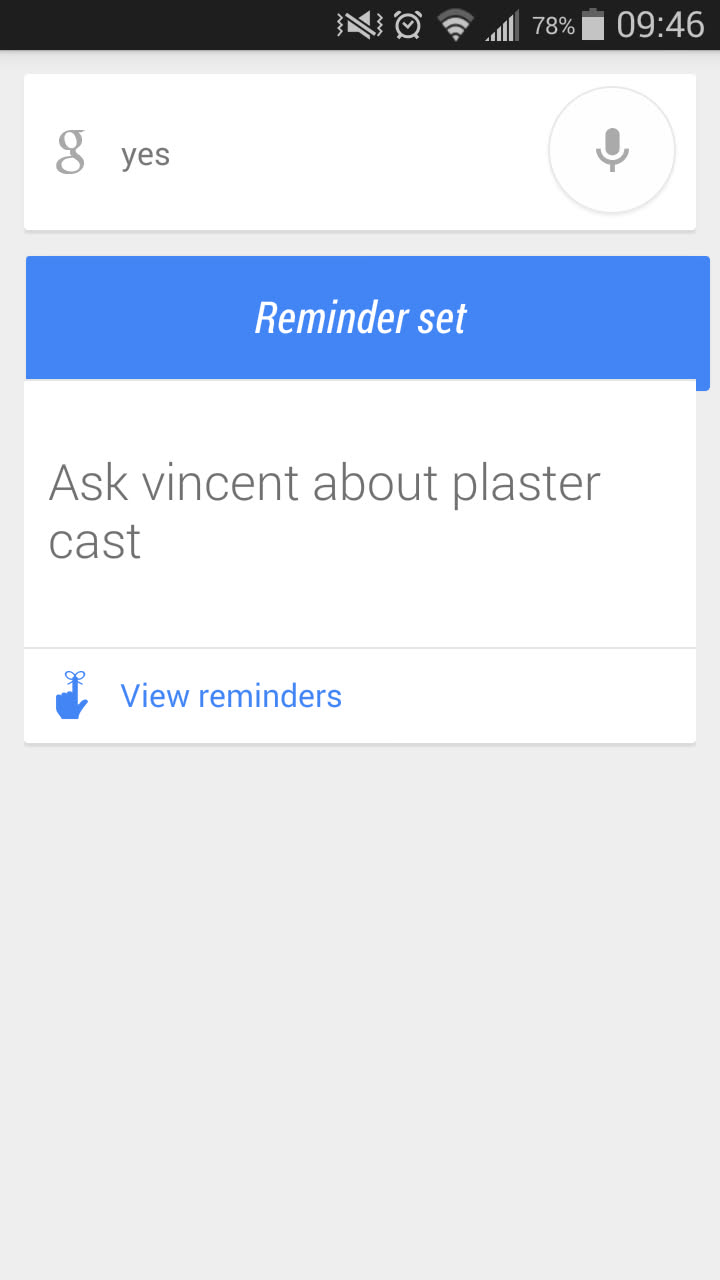Open View reminders
The image size is (720, 1280).
231,696
